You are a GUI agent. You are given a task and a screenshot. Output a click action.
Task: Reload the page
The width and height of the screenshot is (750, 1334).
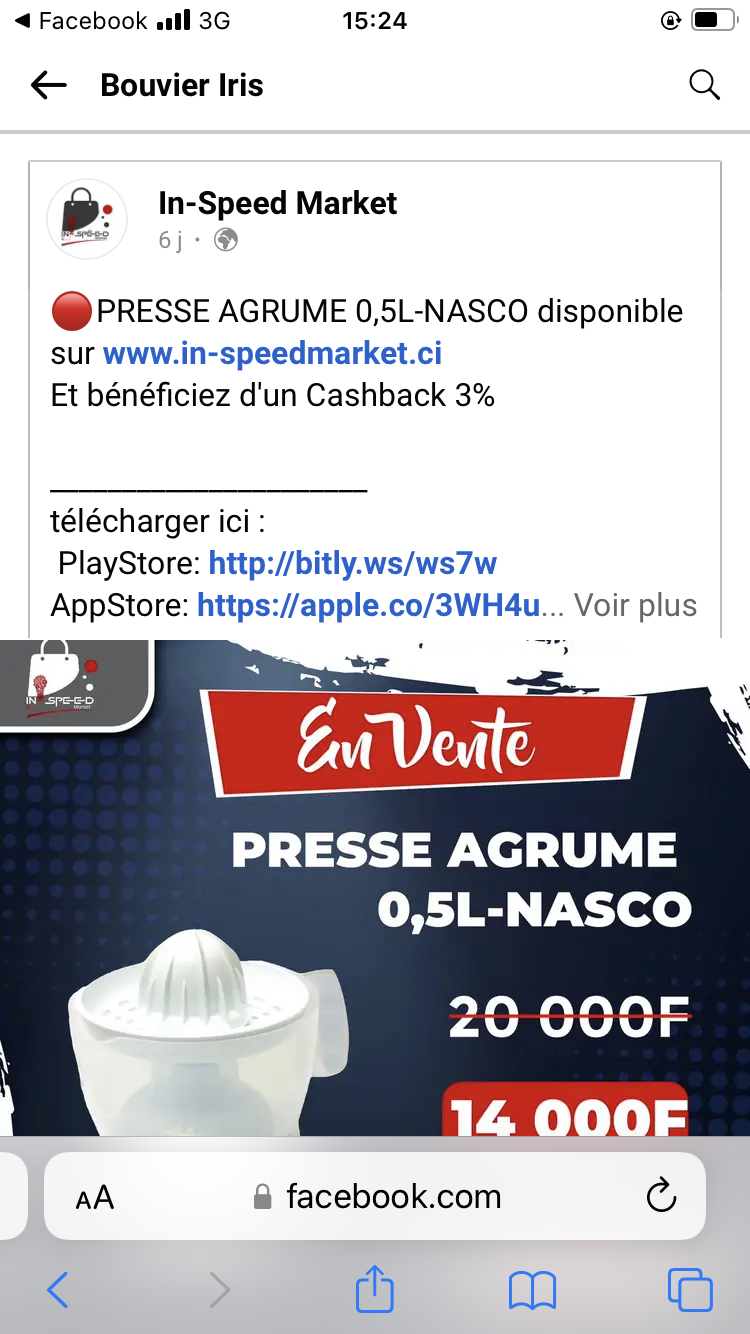tap(661, 1196)
